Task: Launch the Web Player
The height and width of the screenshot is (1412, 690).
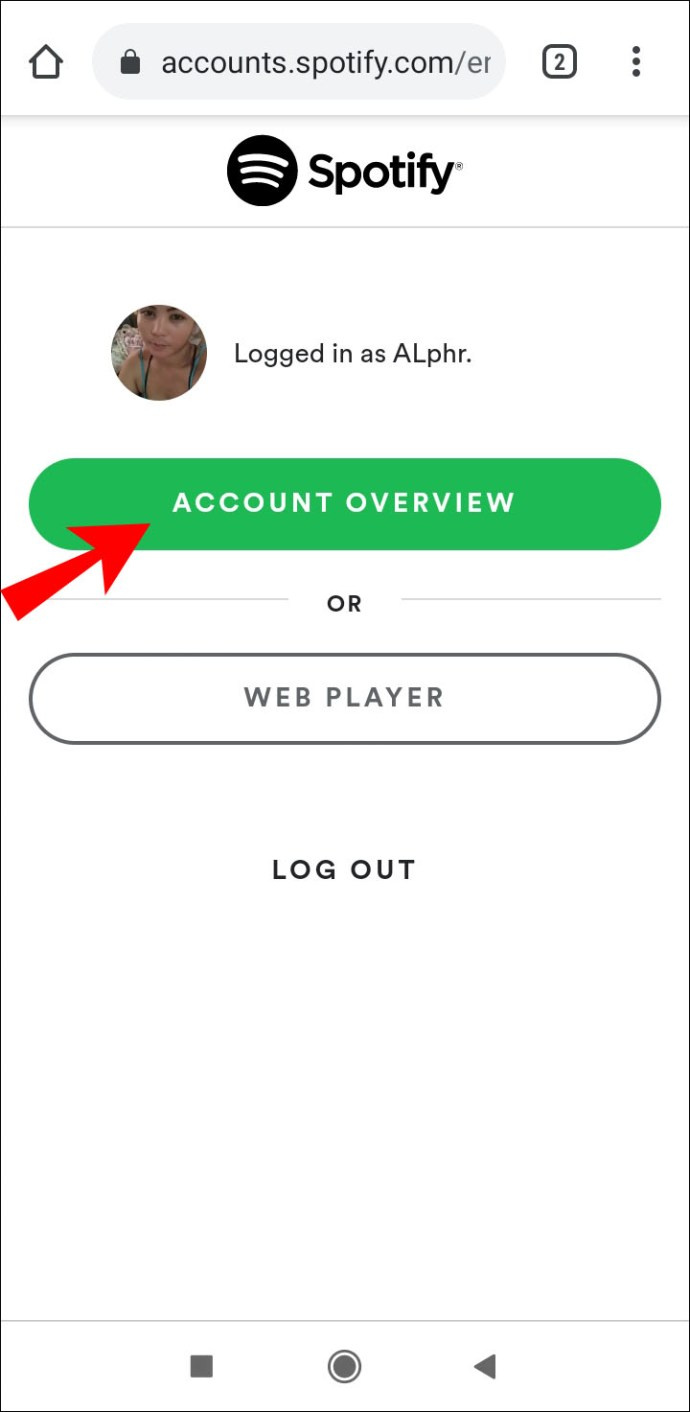Action: tap(344, 698)
